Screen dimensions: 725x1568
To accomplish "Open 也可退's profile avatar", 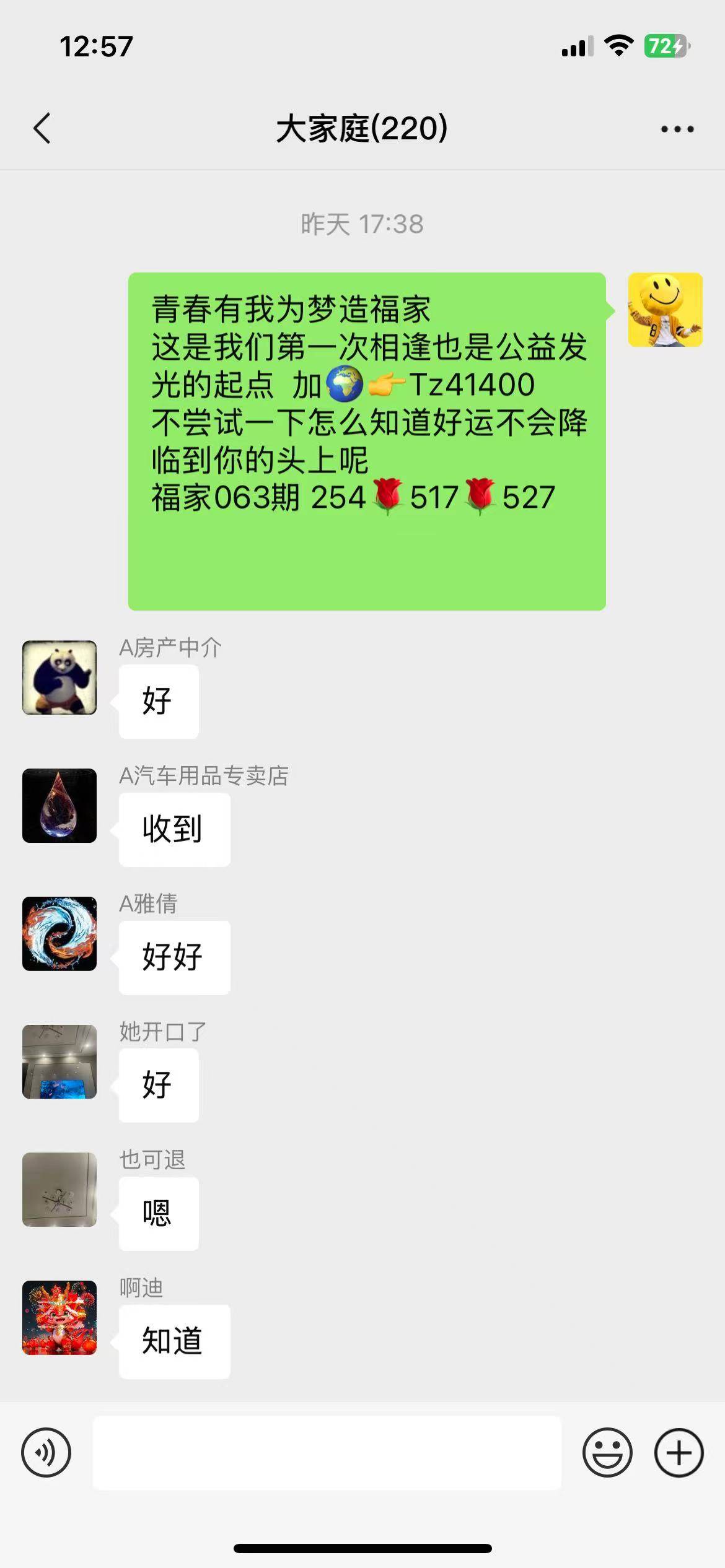I will click(59, 1189).
